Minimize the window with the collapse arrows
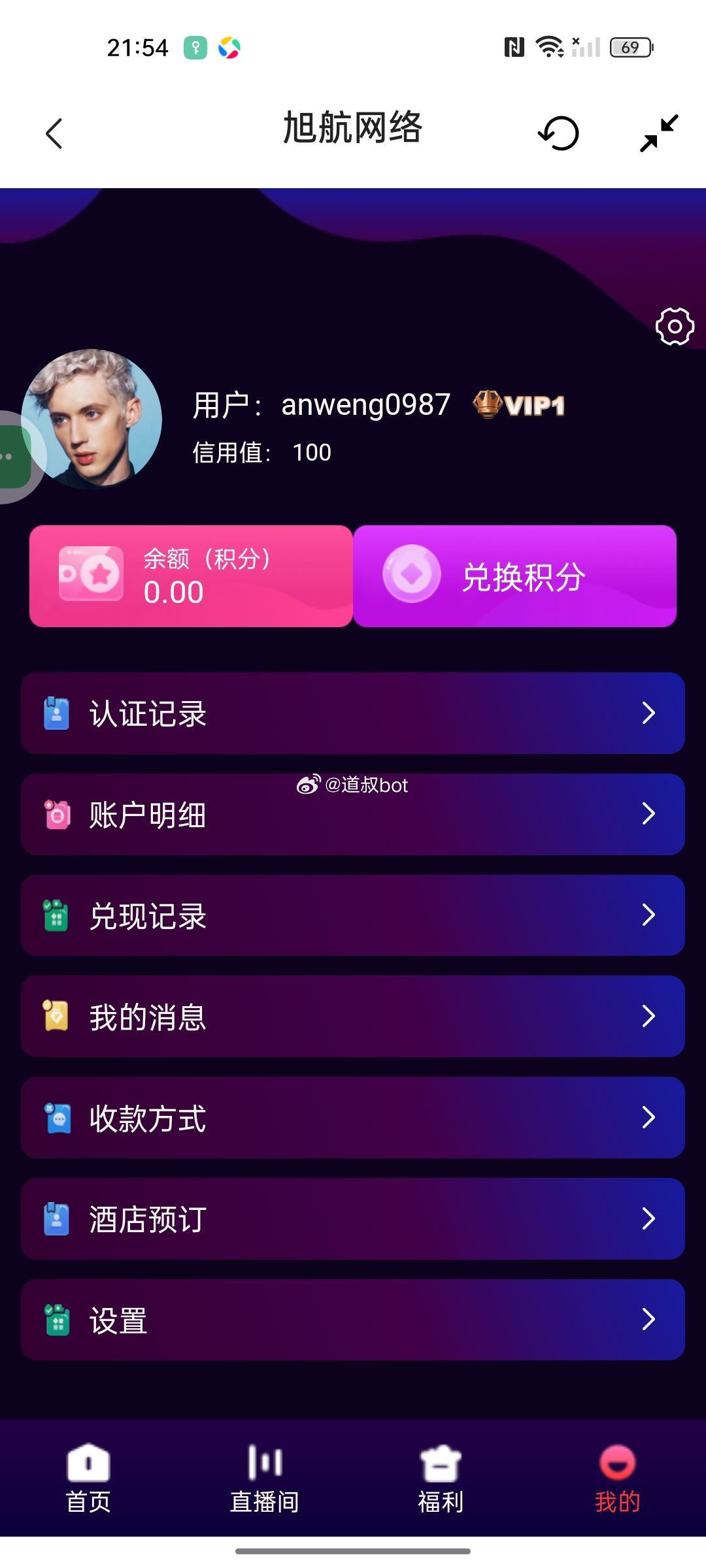 coord(658,133)
